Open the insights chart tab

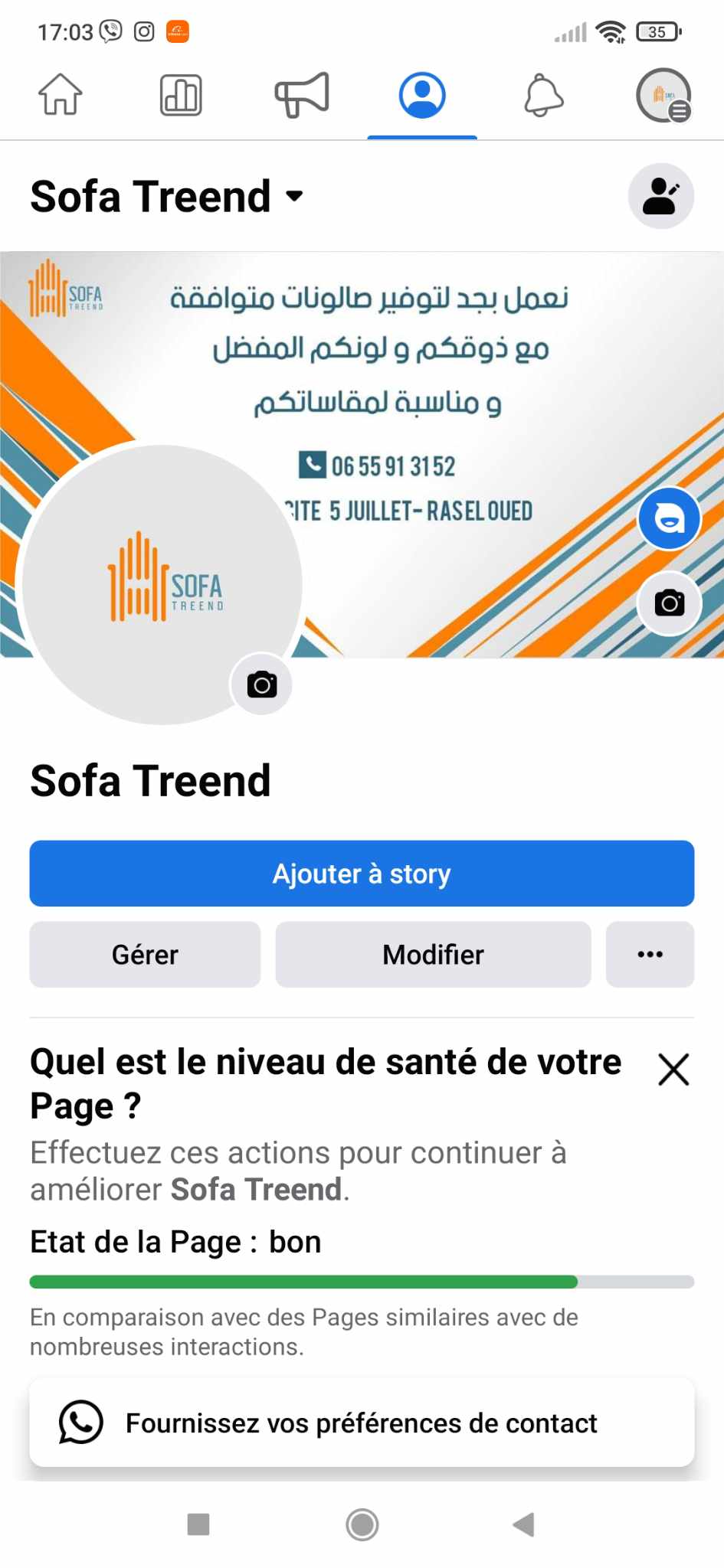click(x=181, y=95)
